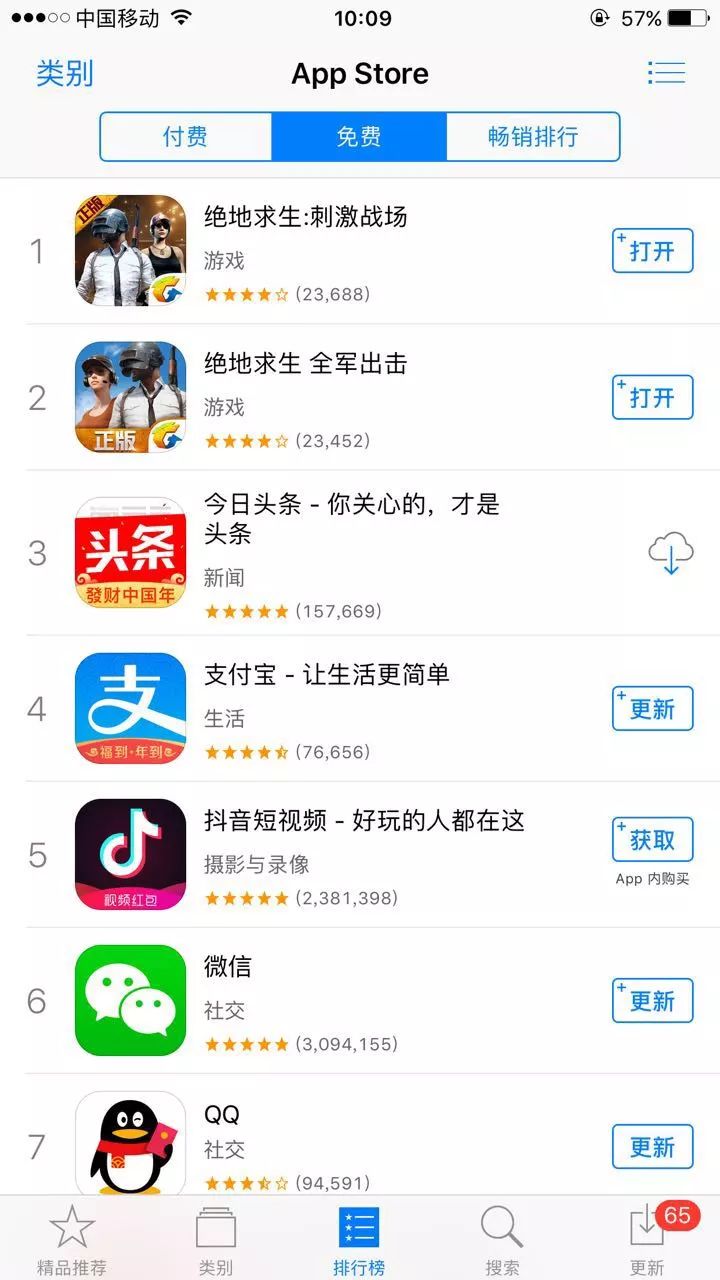The width and height of the screenshot is (720, 1280).
Task: Update 支付宝 with the 更新 button
Action: (652, 709)
